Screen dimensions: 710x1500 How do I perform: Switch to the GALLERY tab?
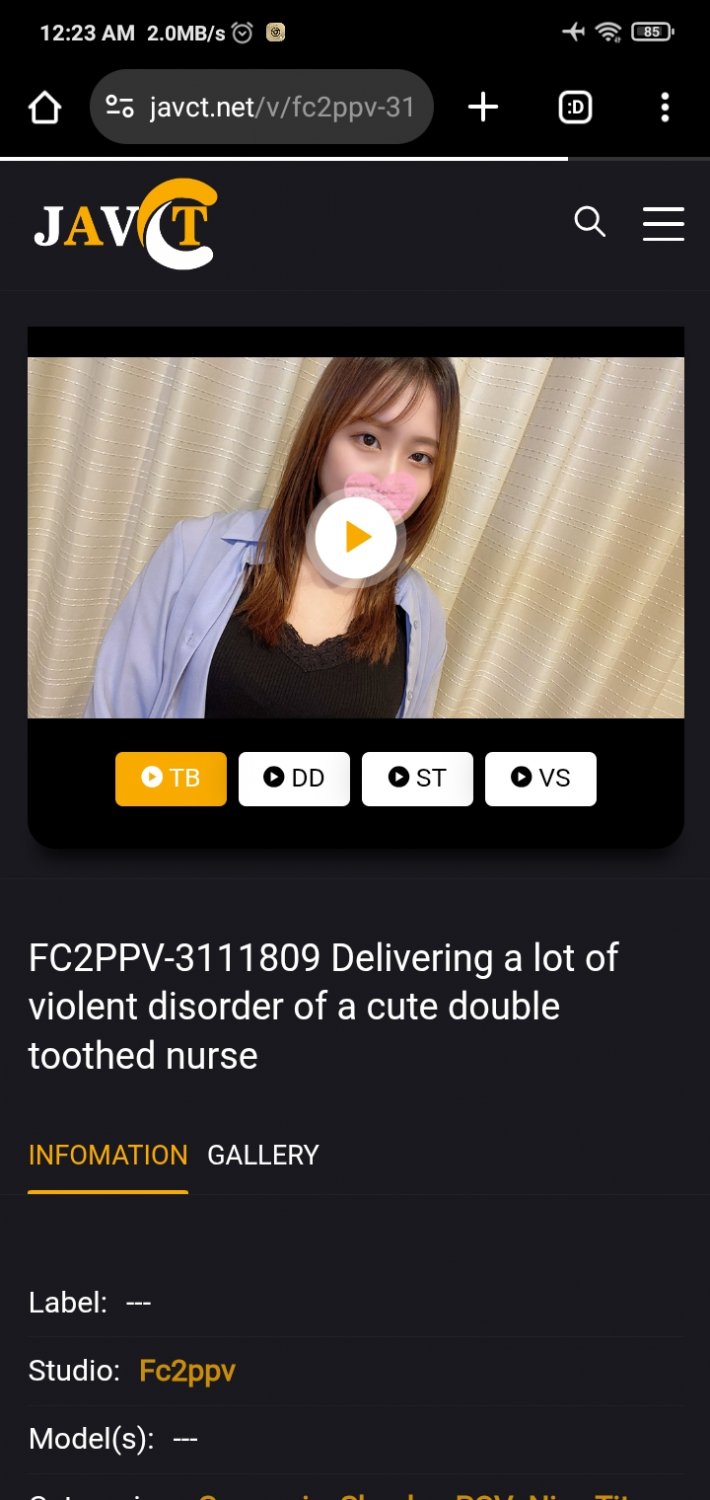pyautogui.click(x=263, y=1155)
